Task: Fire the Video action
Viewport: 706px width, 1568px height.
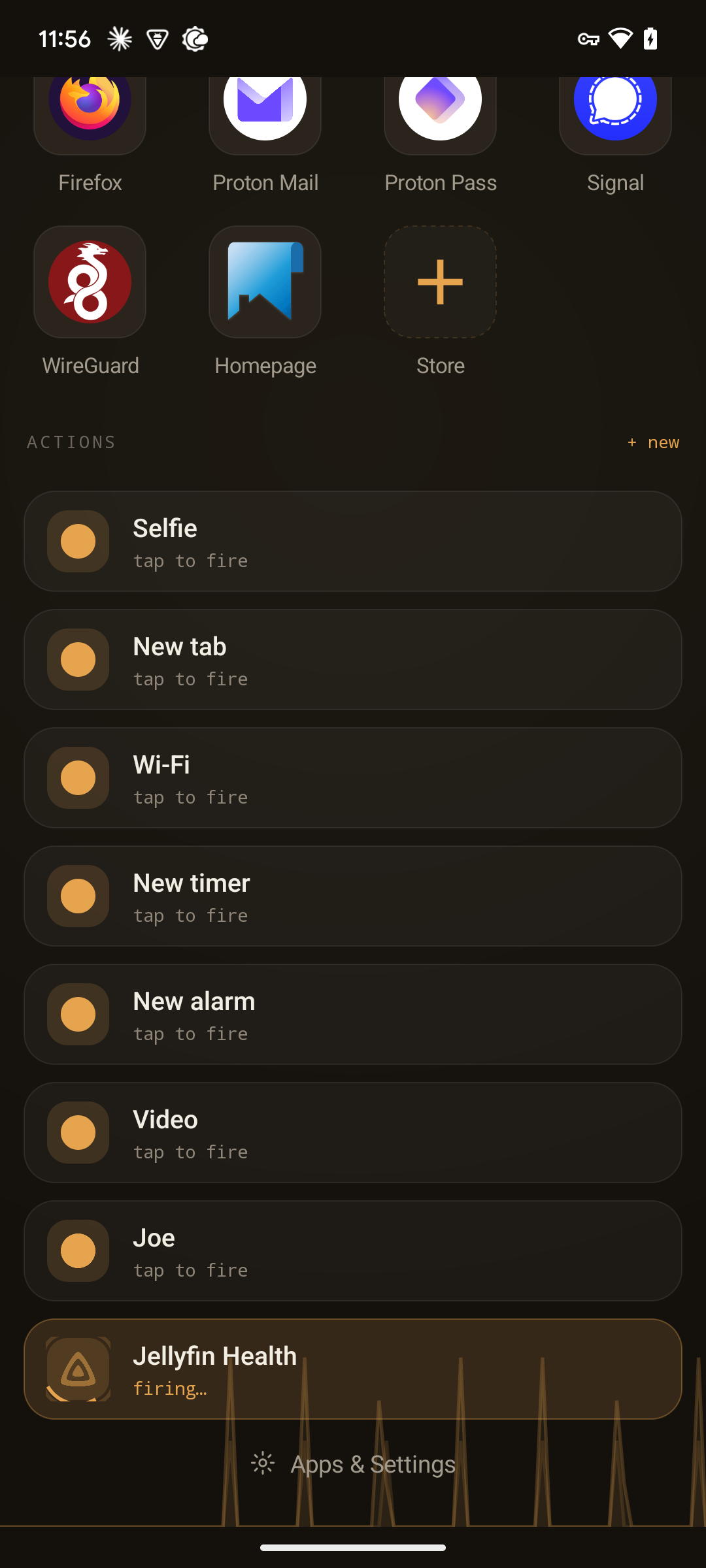Action: click(x=353, y=1133)
